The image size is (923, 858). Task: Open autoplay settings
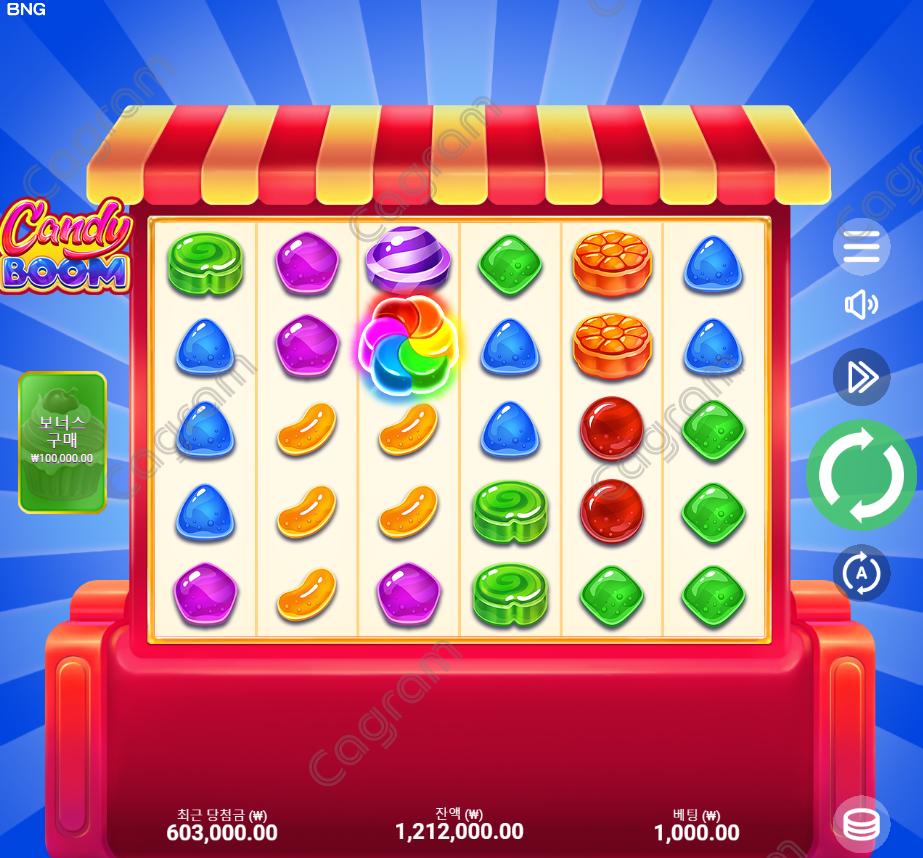pyautogui.click(x=861, y=572)
